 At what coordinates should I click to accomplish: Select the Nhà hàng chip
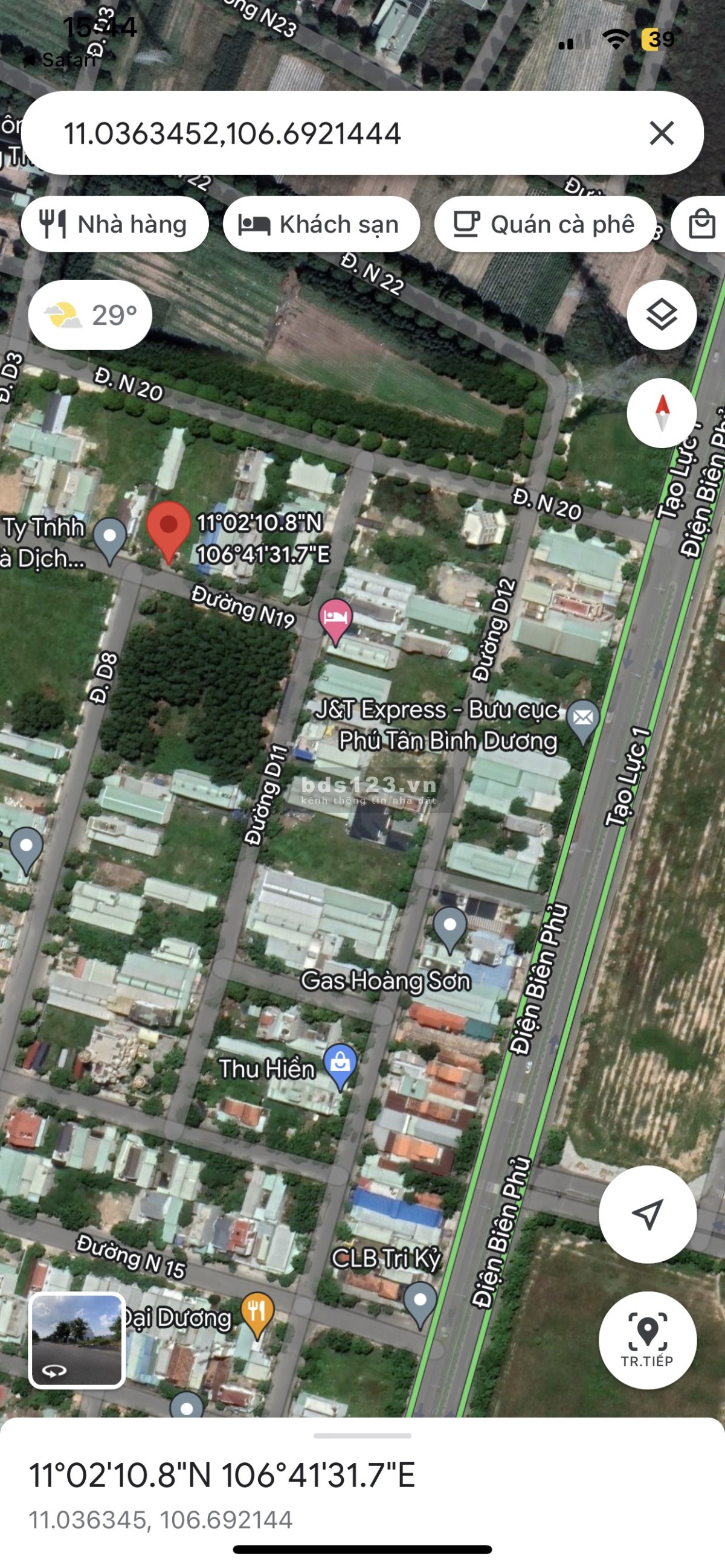pyautogui.click(x=115, y=225)
